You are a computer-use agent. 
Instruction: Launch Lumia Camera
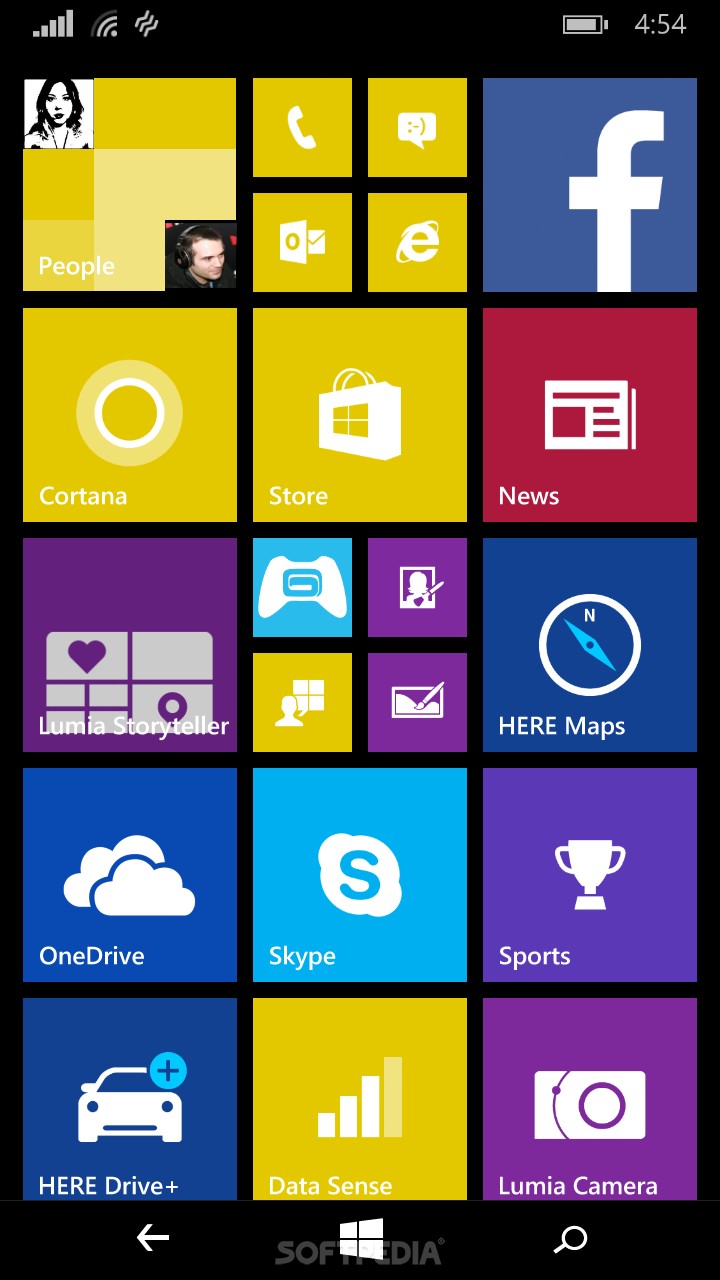pyautogui.click(x=590, y=1098)
